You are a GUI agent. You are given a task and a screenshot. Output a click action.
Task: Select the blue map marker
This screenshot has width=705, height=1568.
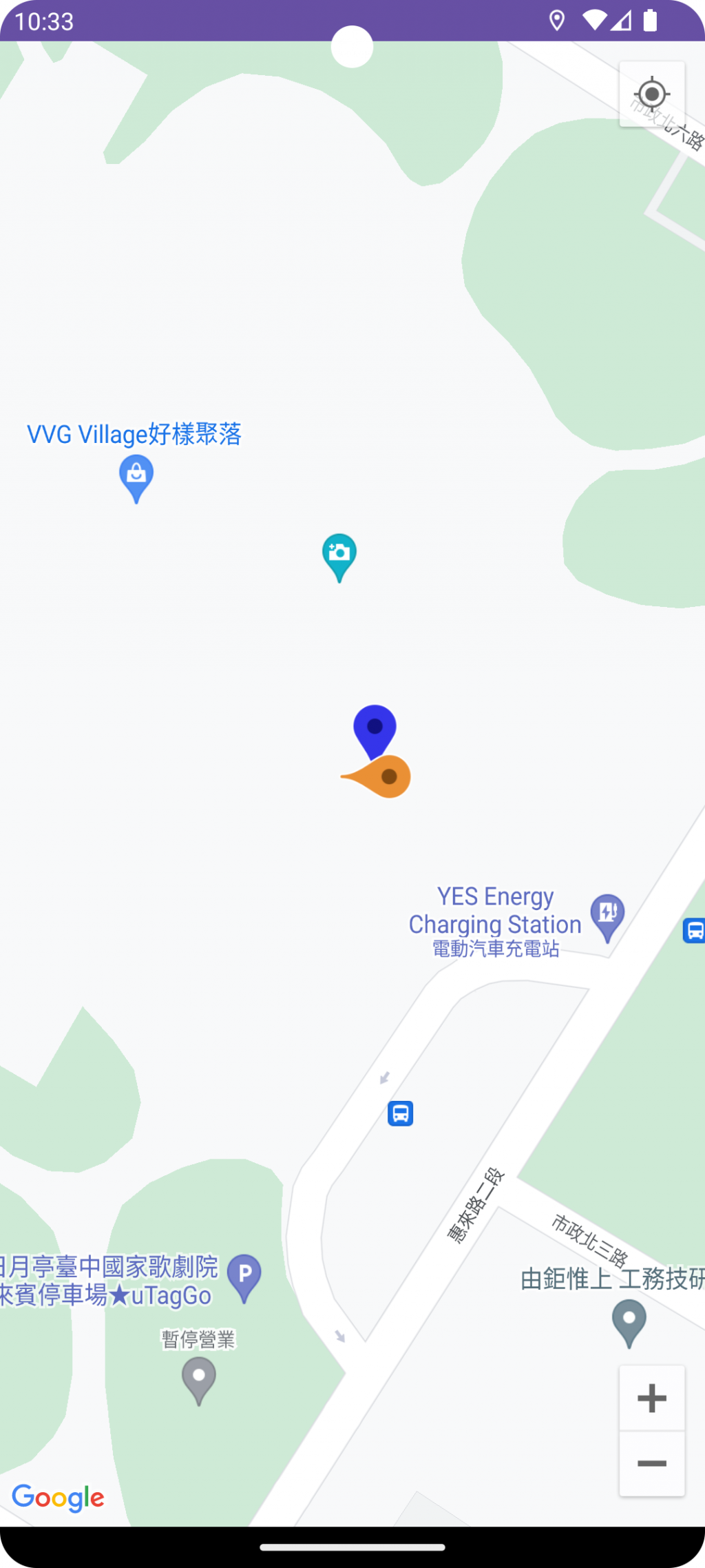pyautogui.click(x=375, y=728)
